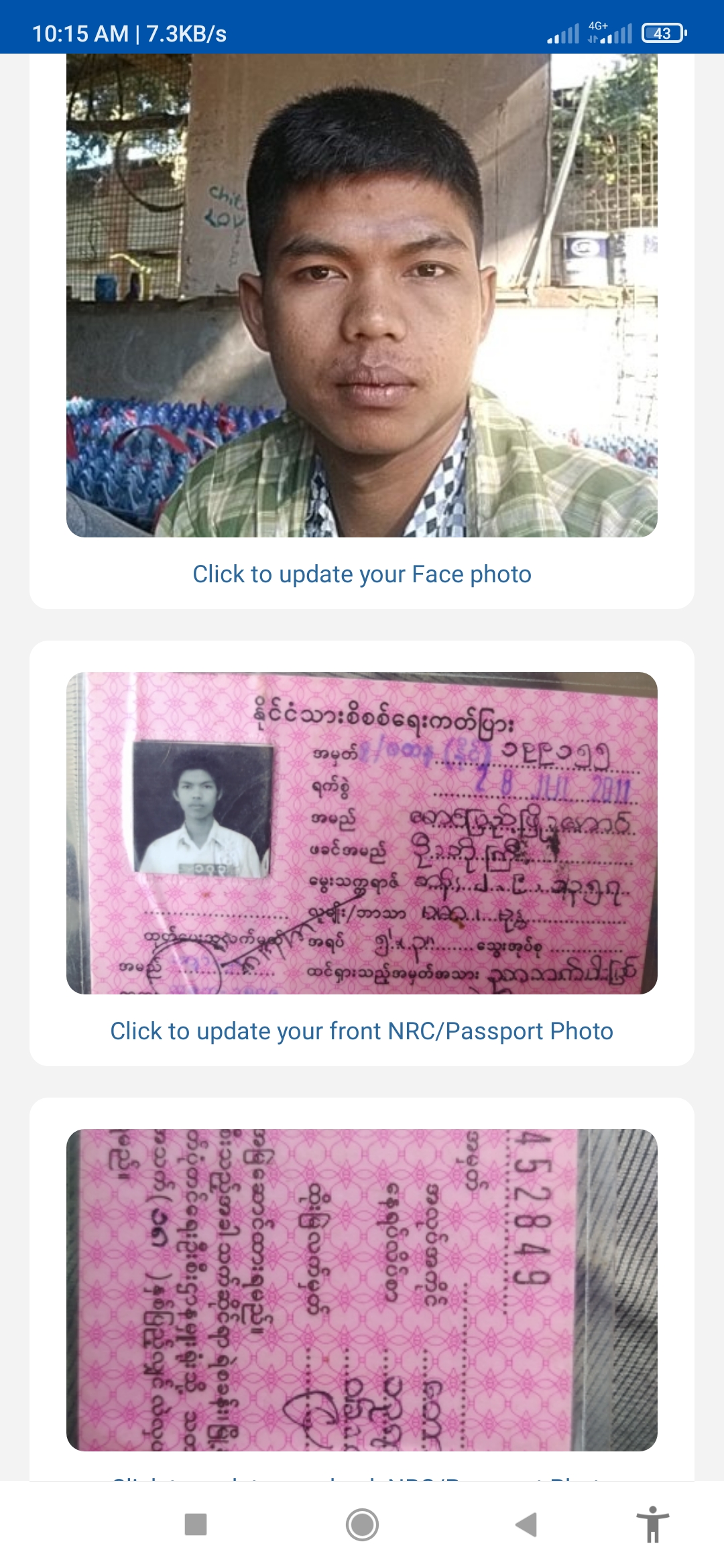
Task: Go to the home screen
Action: click(x=362, y=1524)
